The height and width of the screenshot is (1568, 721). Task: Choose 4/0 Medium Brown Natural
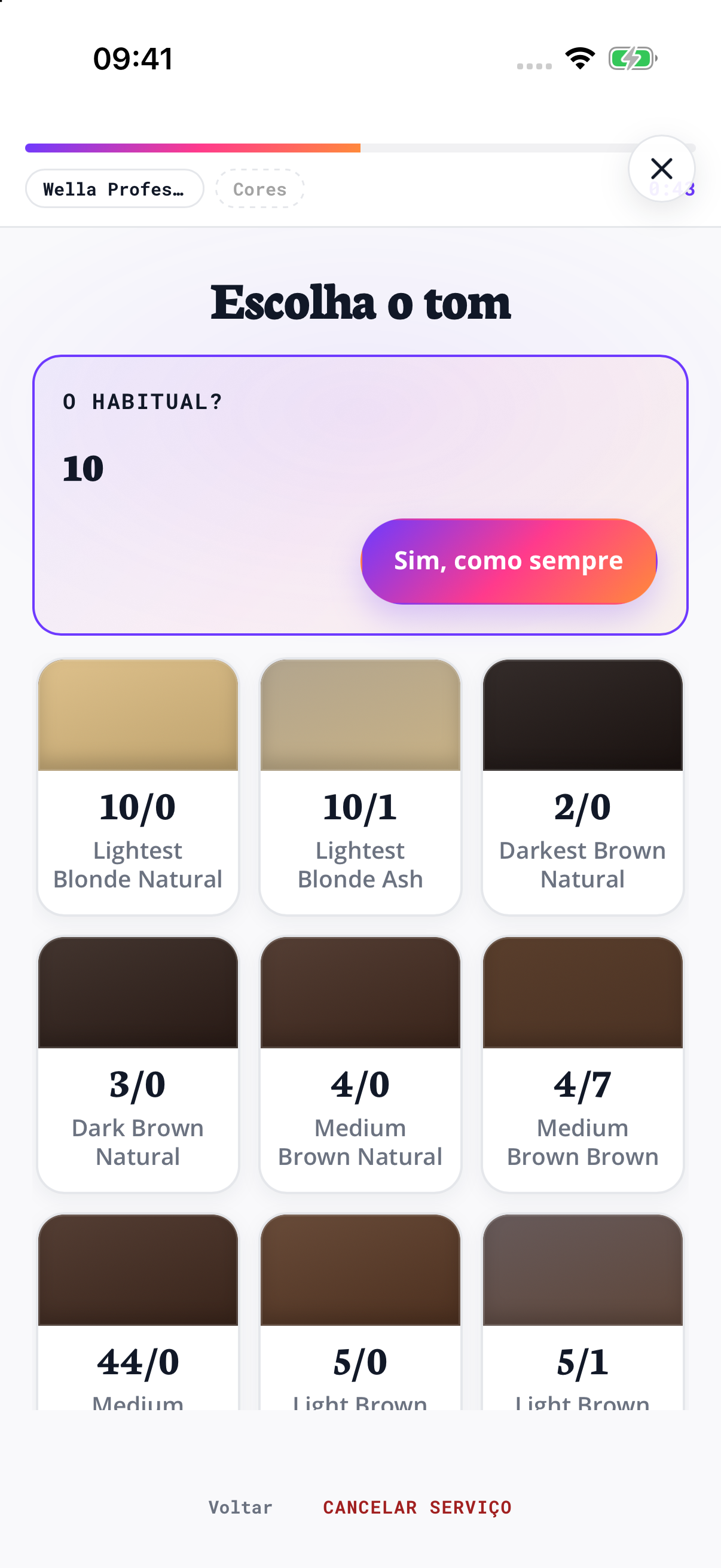pos(360,1064)
